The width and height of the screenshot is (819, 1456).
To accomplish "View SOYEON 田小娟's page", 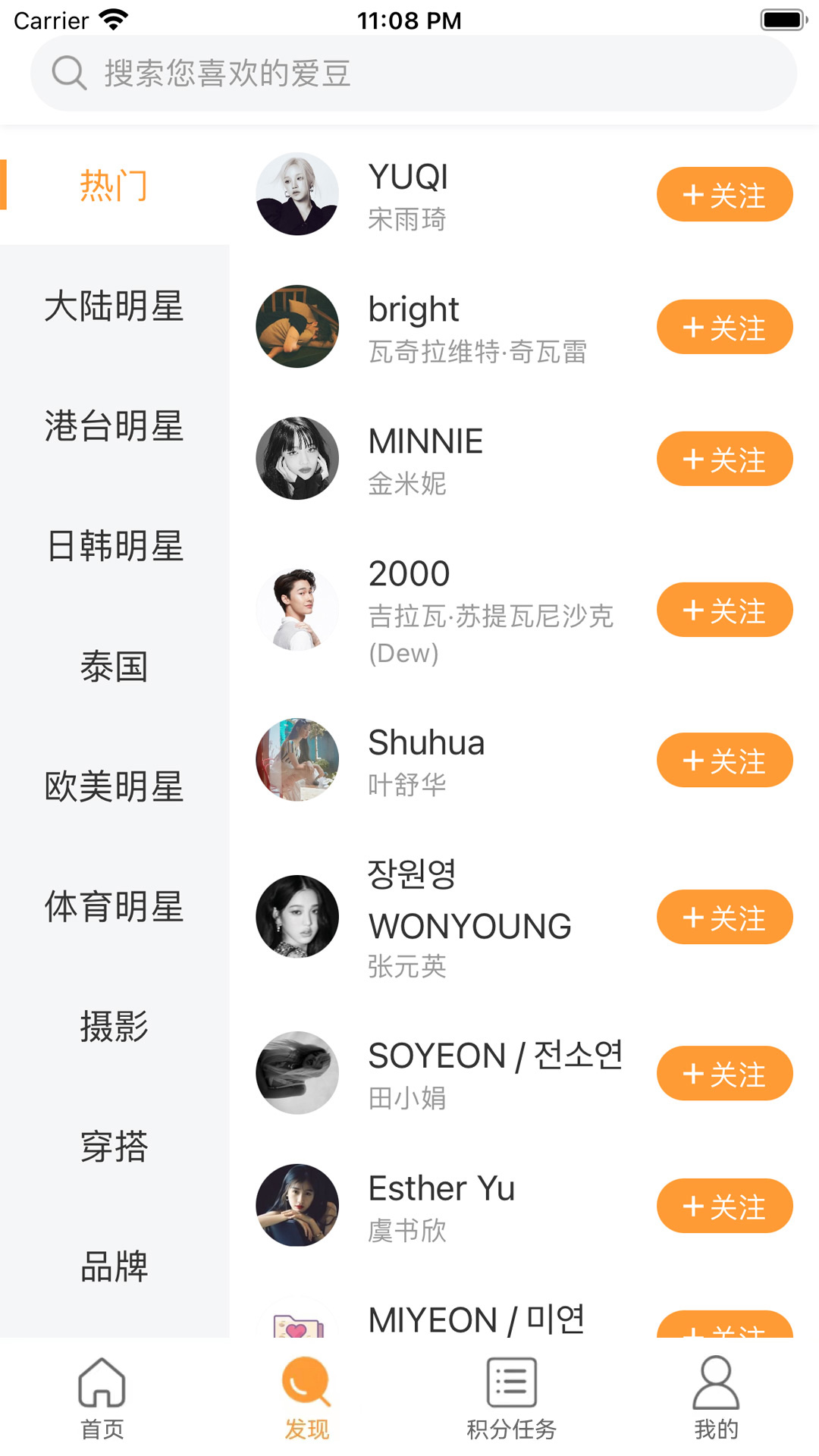I will pyautogui.click(x=455, y=1073).
